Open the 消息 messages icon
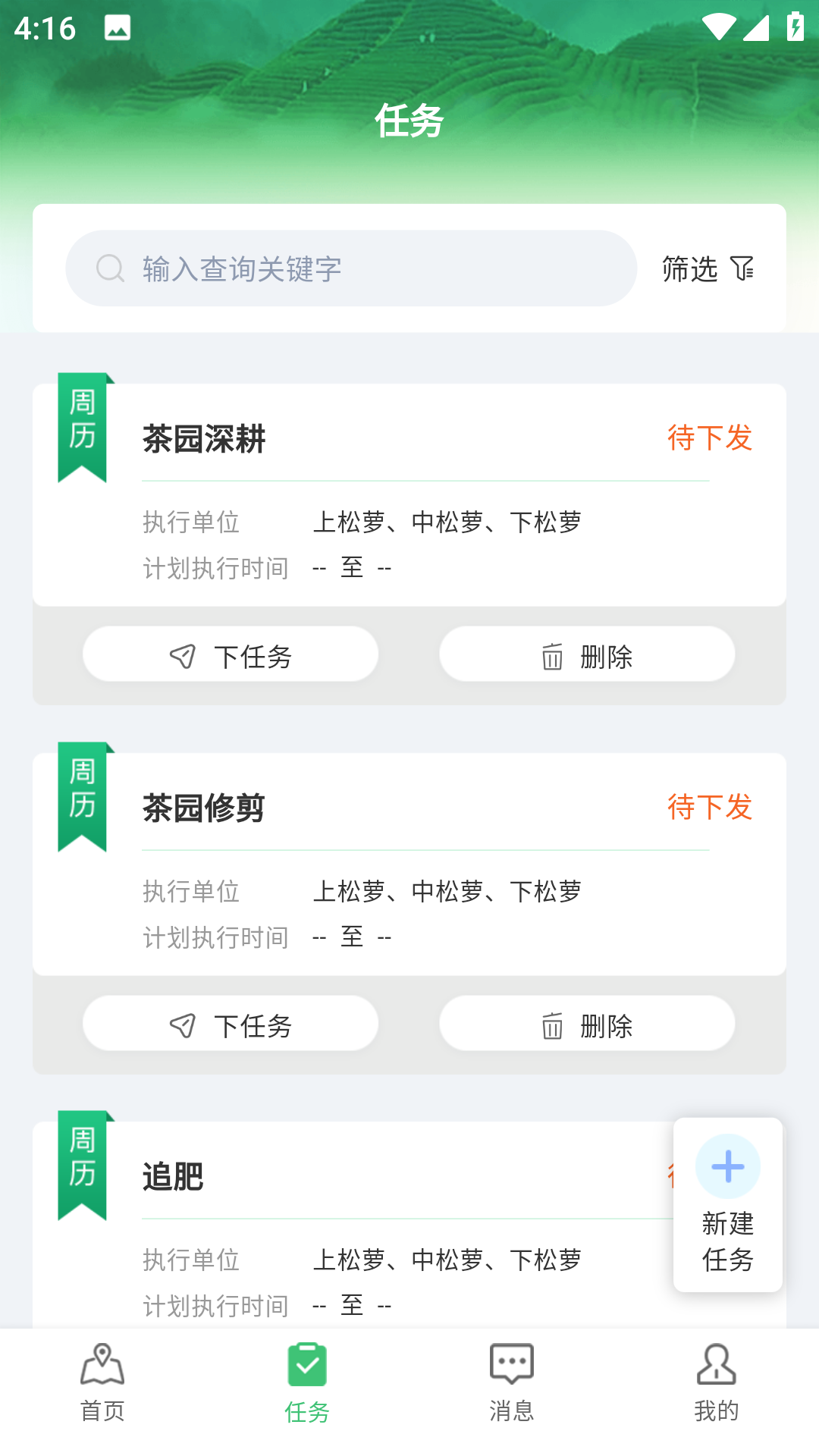 [x=512, y=1363]
